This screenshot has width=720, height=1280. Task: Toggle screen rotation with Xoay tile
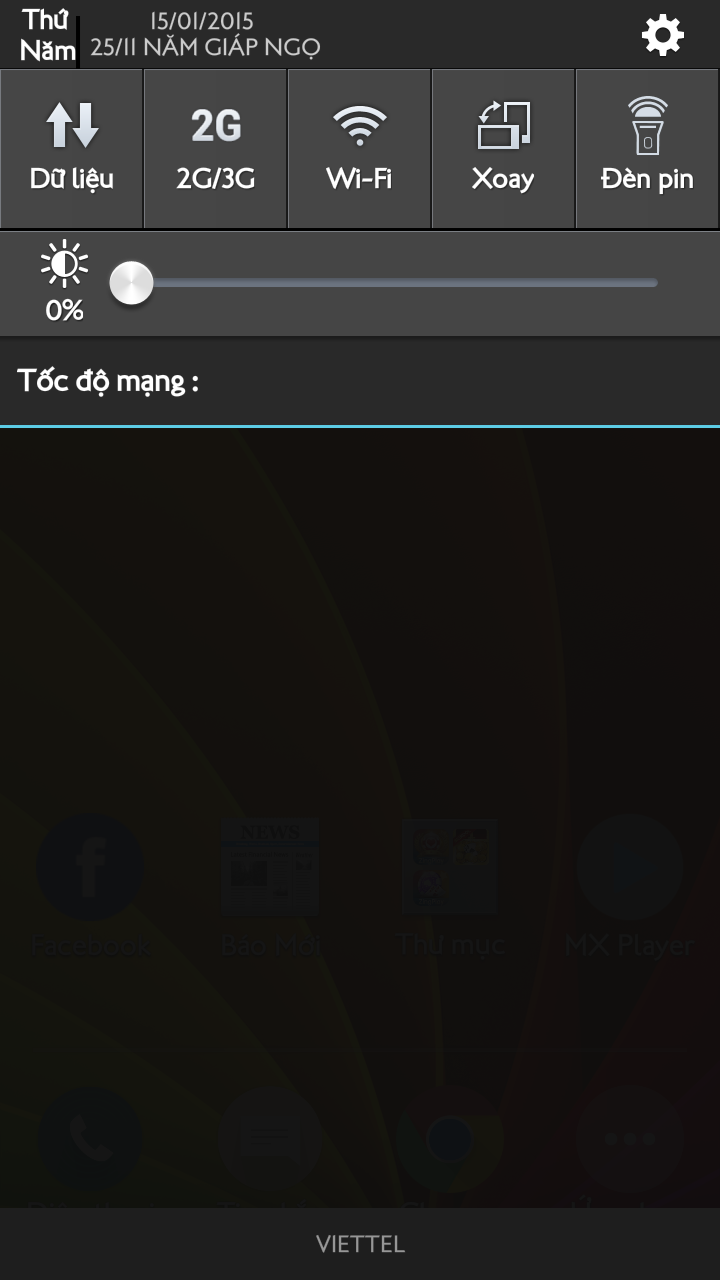(504, 149)
